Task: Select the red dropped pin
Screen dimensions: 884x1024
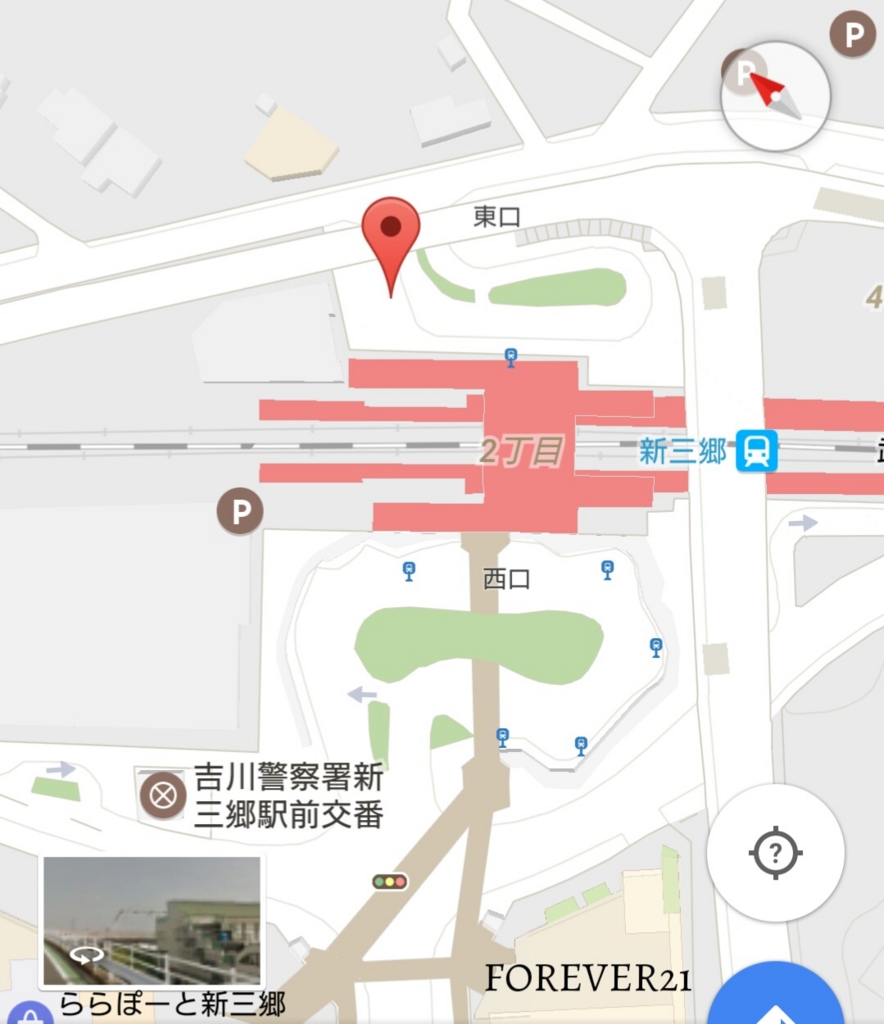Action: pos(390,236)
